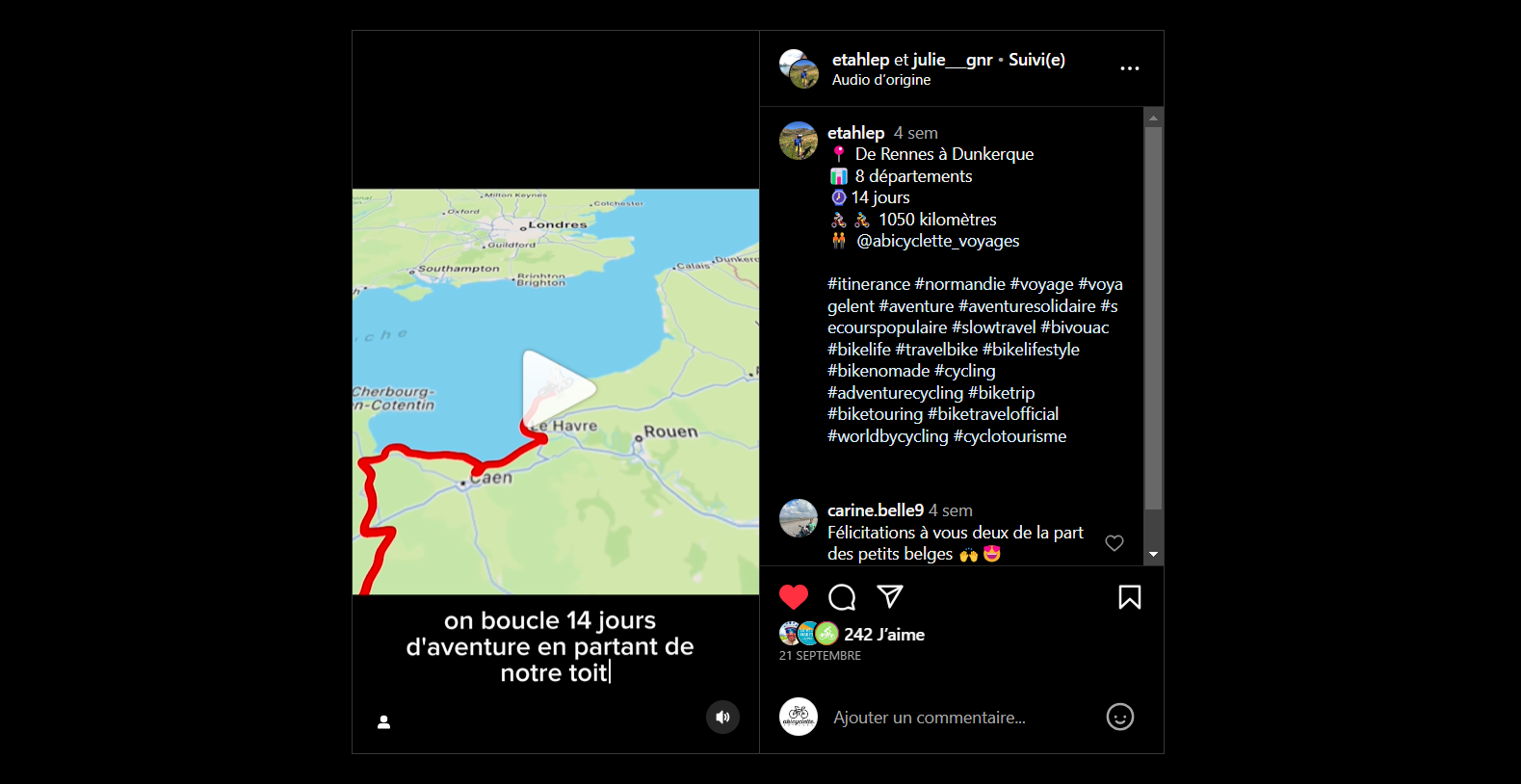Play the reel video
The width and height of the screenshot is (1521, 784).
(x=557, y=389)
